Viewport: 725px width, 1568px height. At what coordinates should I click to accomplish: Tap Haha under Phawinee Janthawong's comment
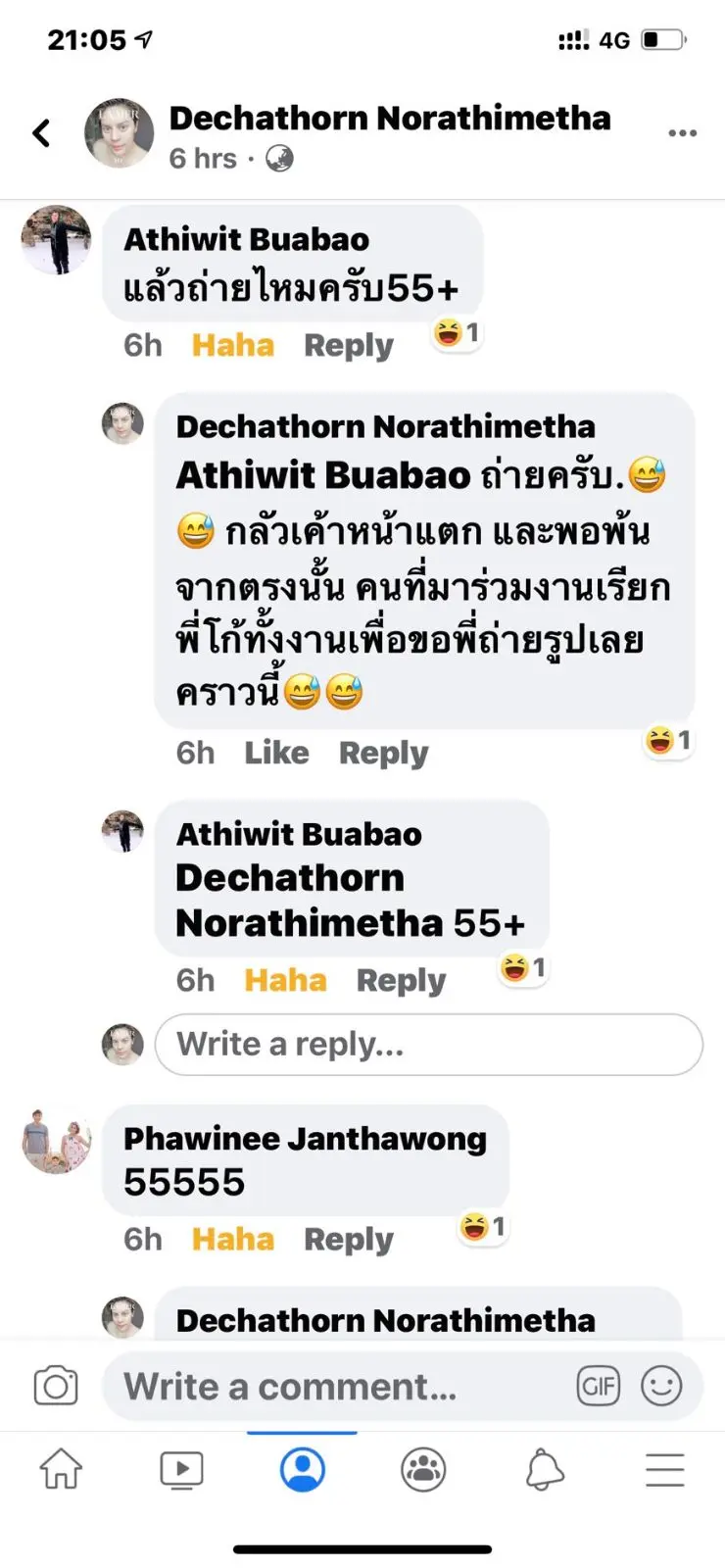pyautogui.click(x=233, y=1239)
